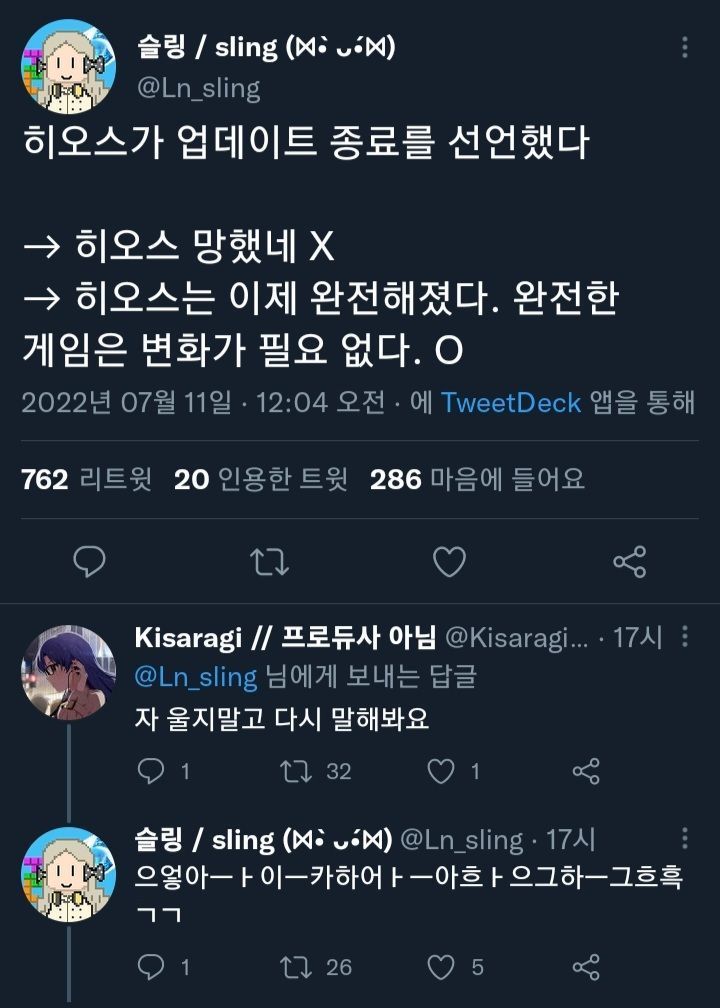
Task: Retweet the main tweet
Action: click(x=268, y=562)
